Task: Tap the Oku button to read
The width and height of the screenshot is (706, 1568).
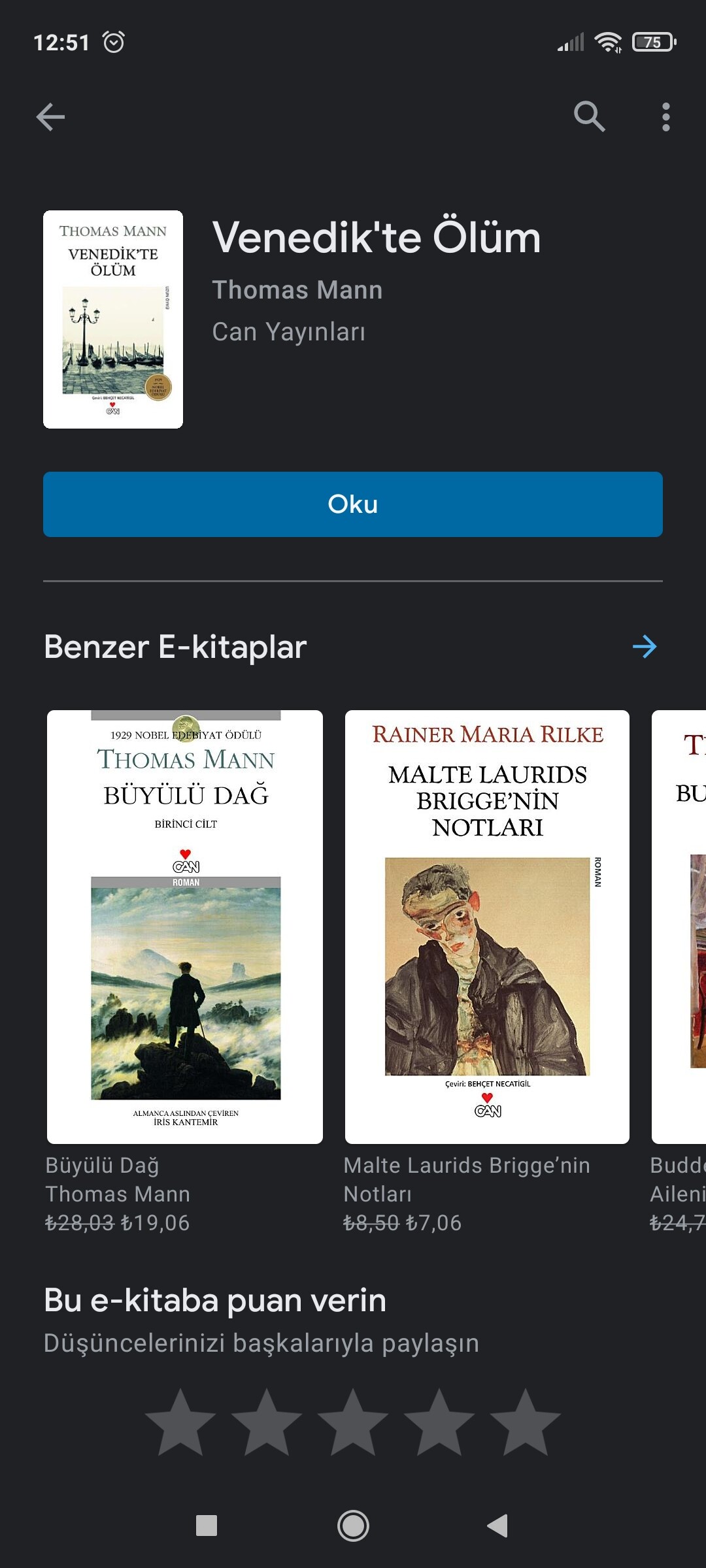Action: coord(353,504)
